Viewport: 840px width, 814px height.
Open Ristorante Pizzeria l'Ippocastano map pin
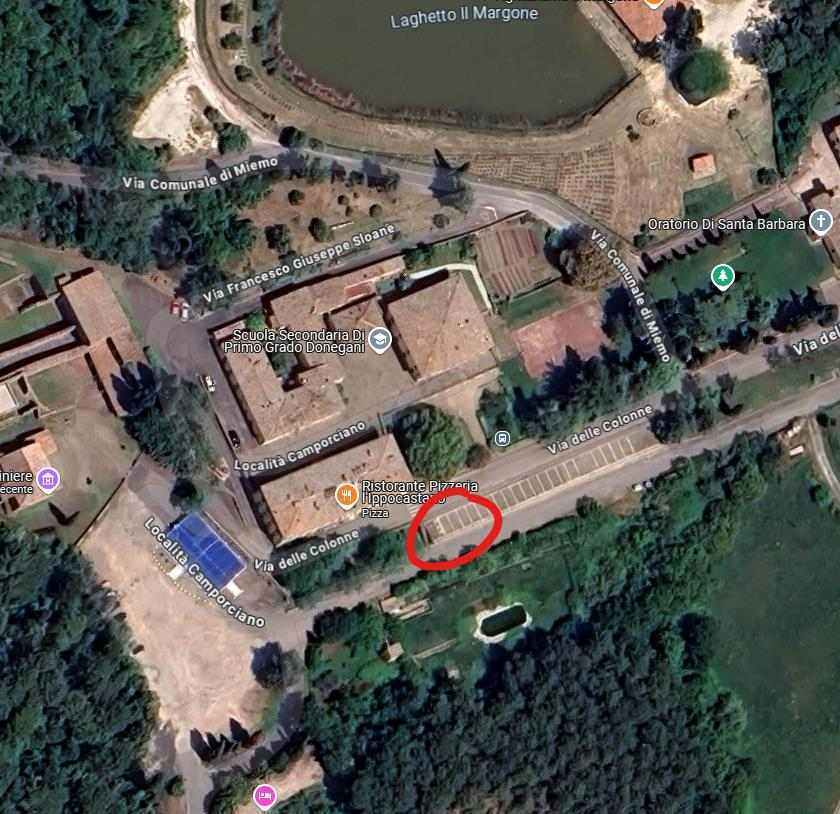click(347, 493)
